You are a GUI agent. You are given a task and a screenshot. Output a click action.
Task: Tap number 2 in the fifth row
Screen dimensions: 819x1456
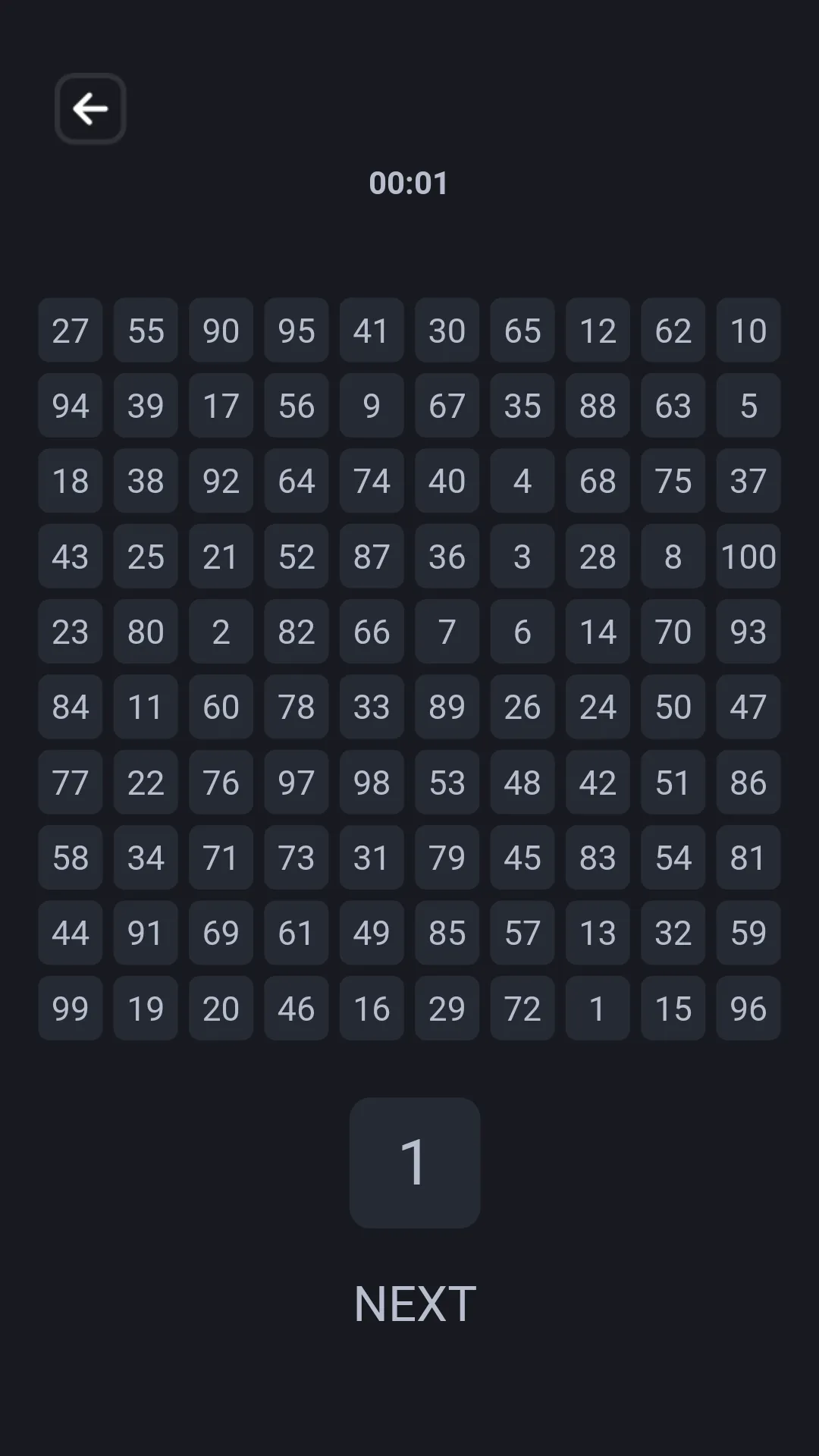click(221, 631)
